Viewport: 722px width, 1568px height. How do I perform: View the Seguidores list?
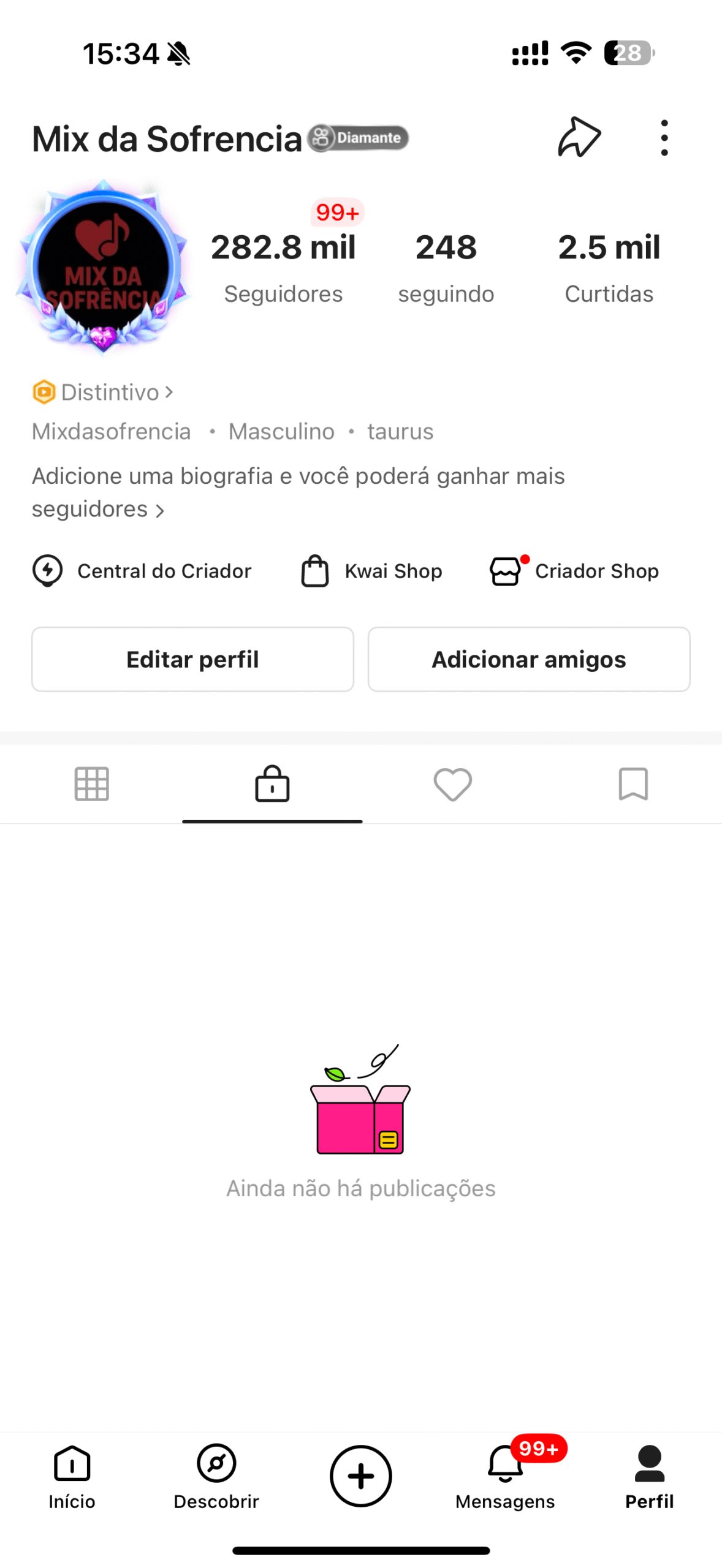(x=283, y=266)
